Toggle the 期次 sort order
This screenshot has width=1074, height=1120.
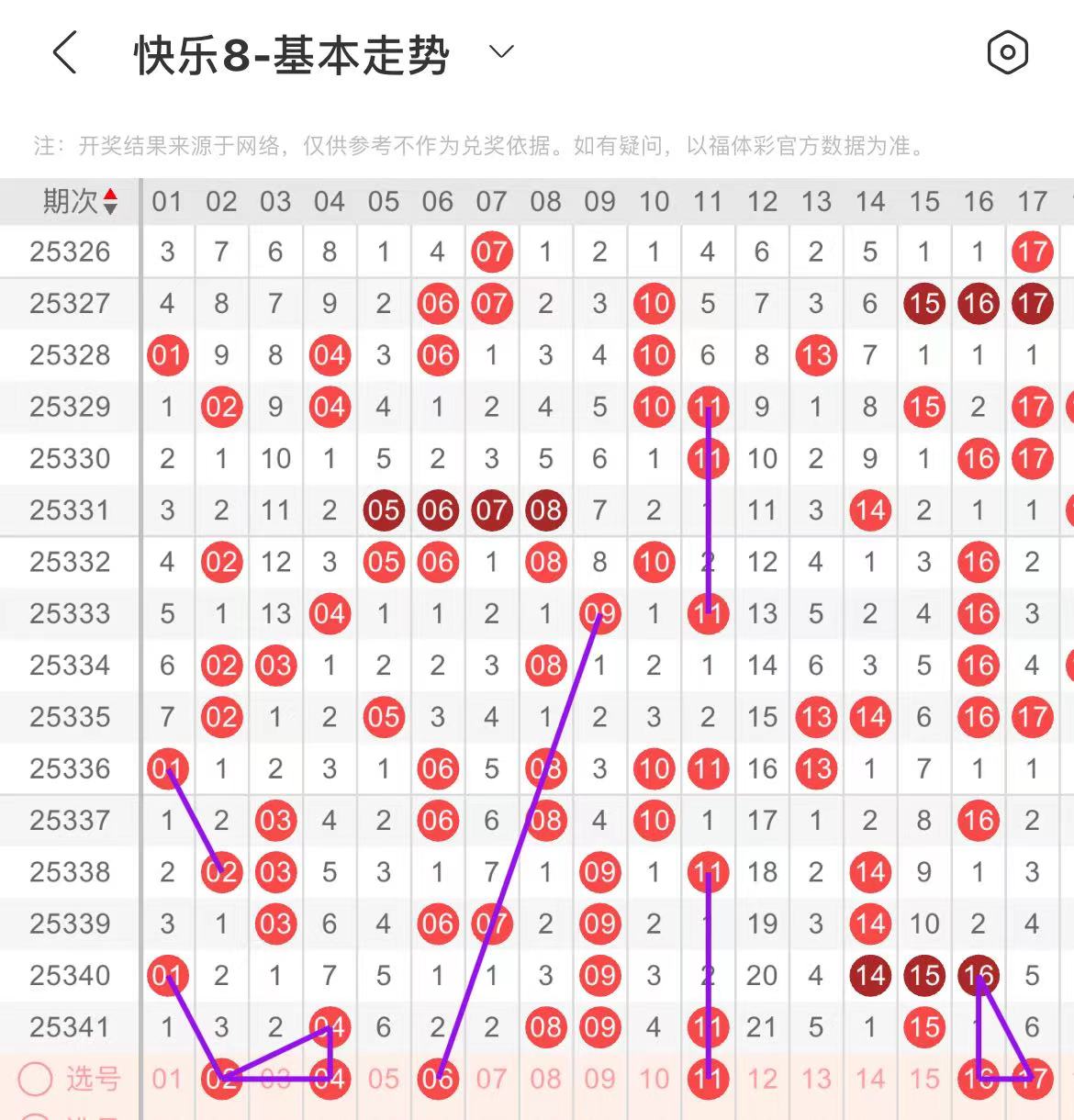pyautogui.click(x=110, y=201)
